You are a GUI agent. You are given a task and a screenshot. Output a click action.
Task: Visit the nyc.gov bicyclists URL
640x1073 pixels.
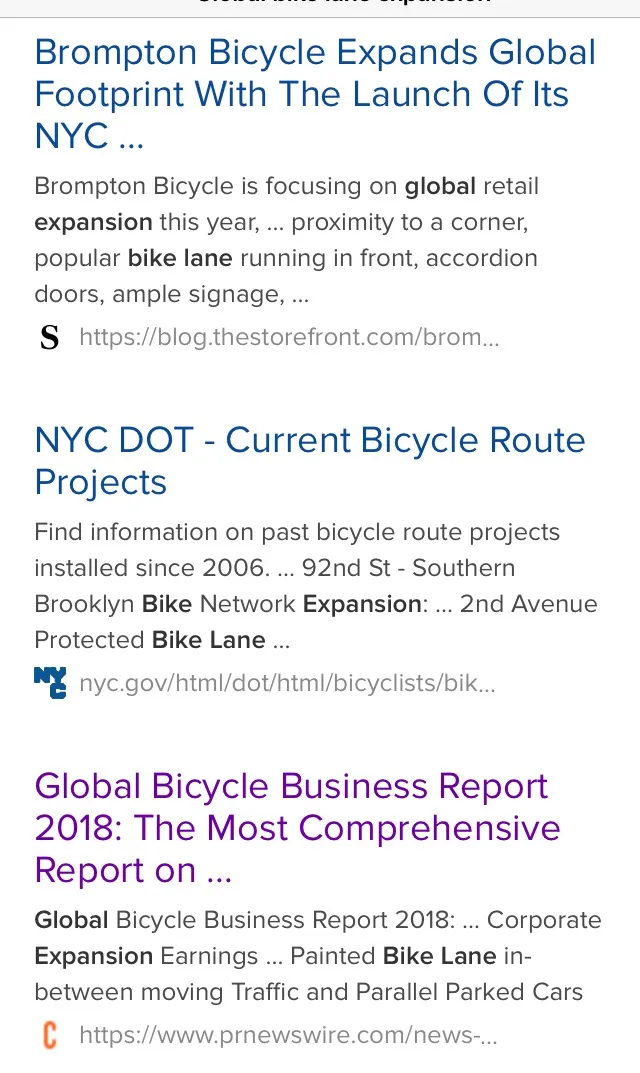pyautogui.click(x=287, y=683)
